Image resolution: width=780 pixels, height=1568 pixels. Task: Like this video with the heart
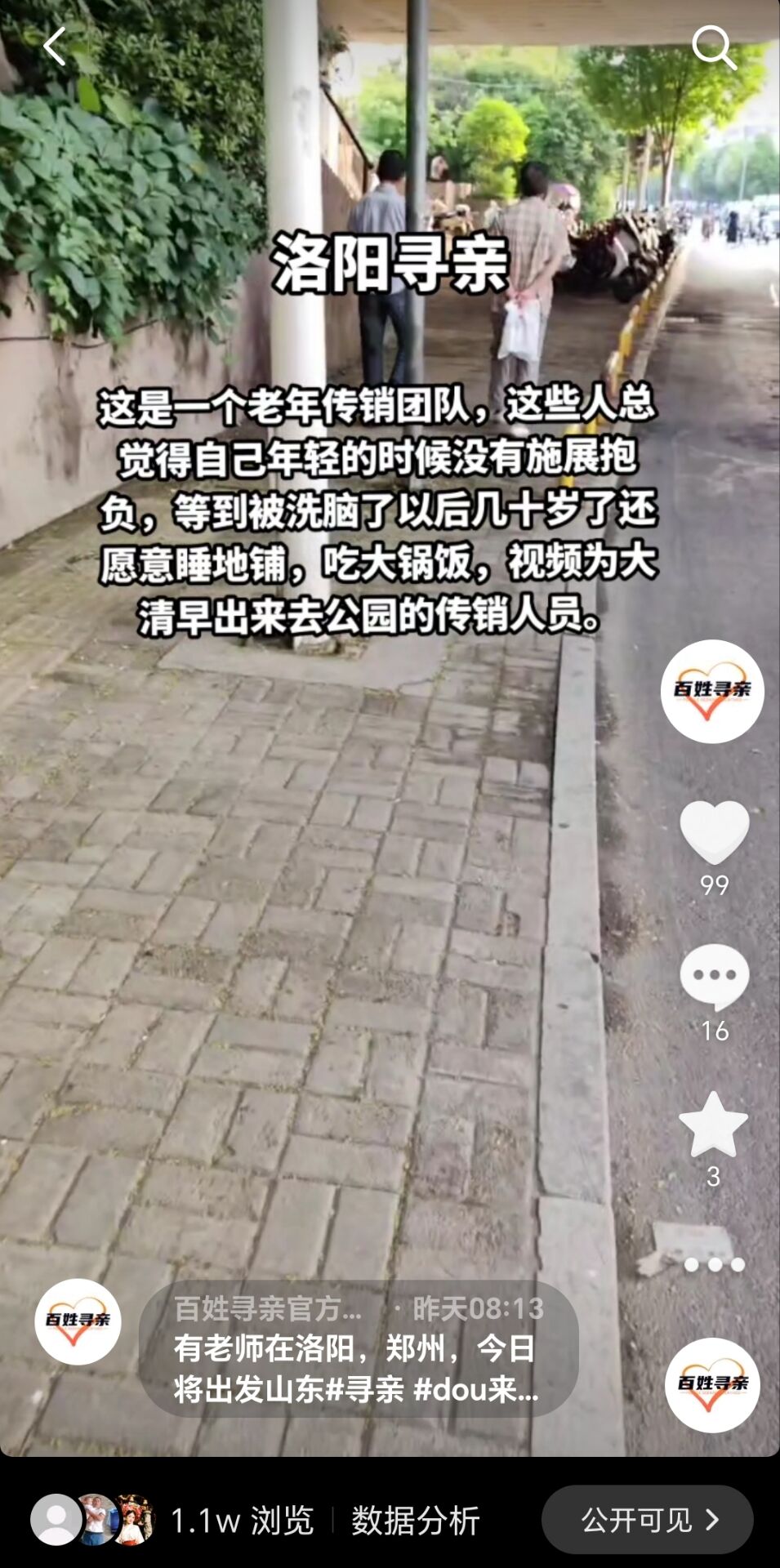point(714,831)
